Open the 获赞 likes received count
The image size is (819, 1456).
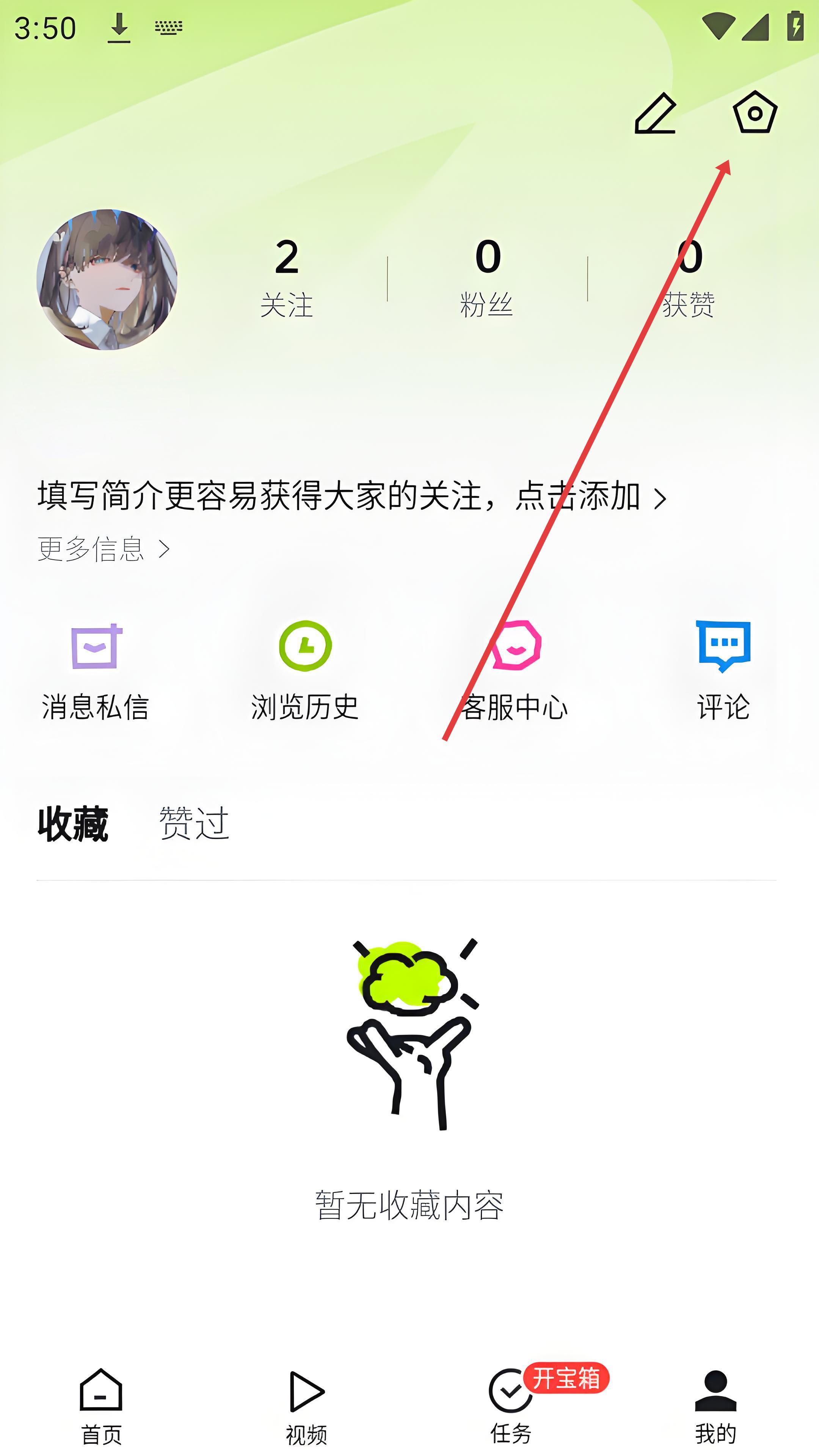tap(689, 277)
